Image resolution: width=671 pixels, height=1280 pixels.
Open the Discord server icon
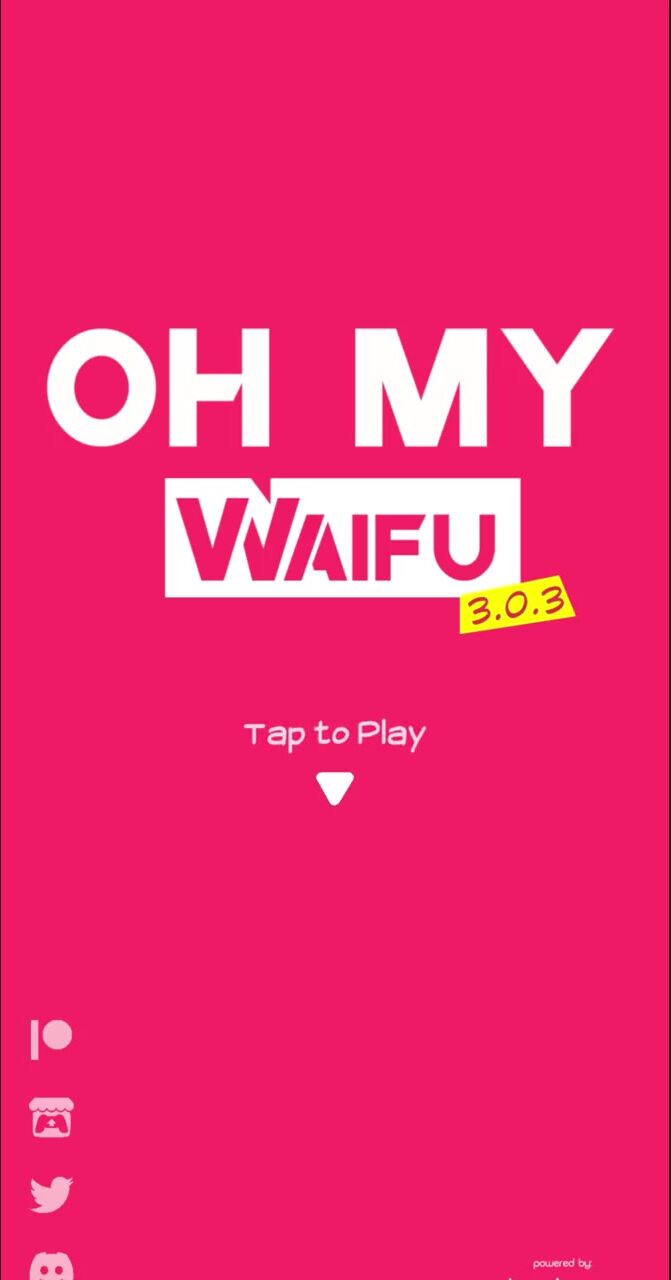tap(51, 1266)
